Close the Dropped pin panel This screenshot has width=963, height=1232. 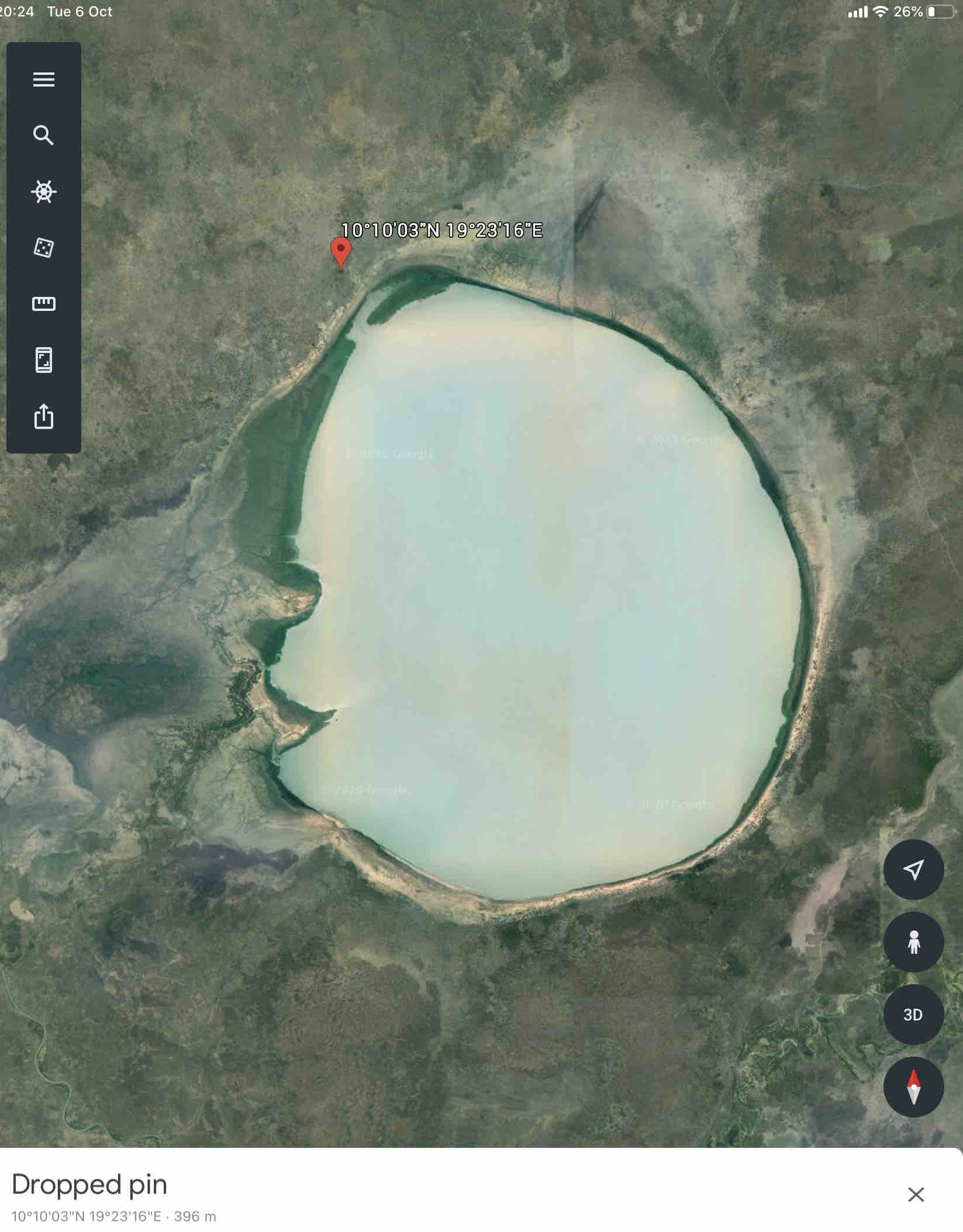[916, 1195]
